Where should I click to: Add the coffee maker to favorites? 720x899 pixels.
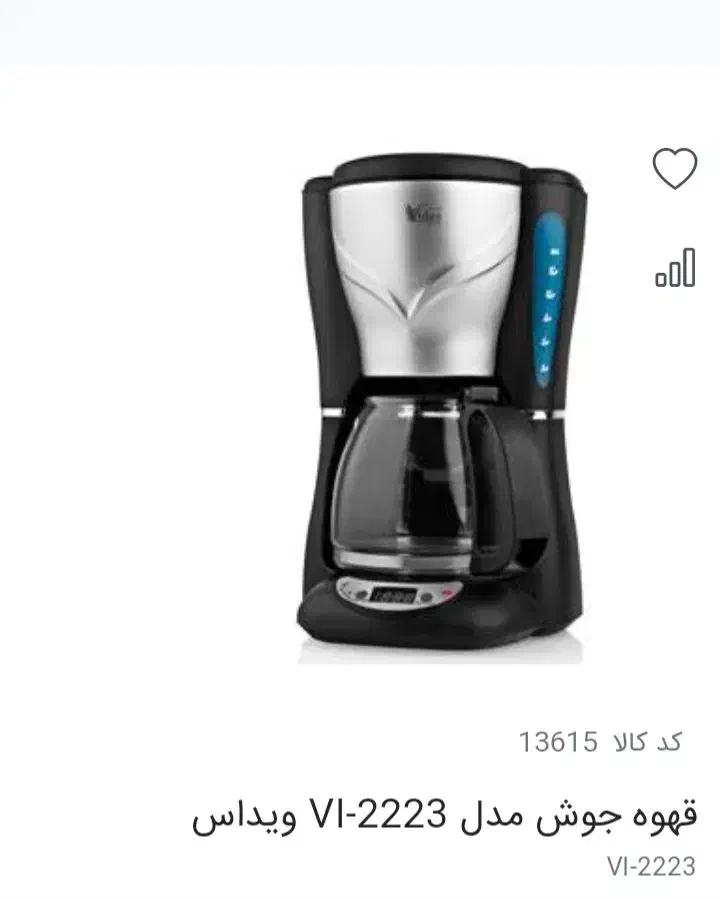(675, 168)
